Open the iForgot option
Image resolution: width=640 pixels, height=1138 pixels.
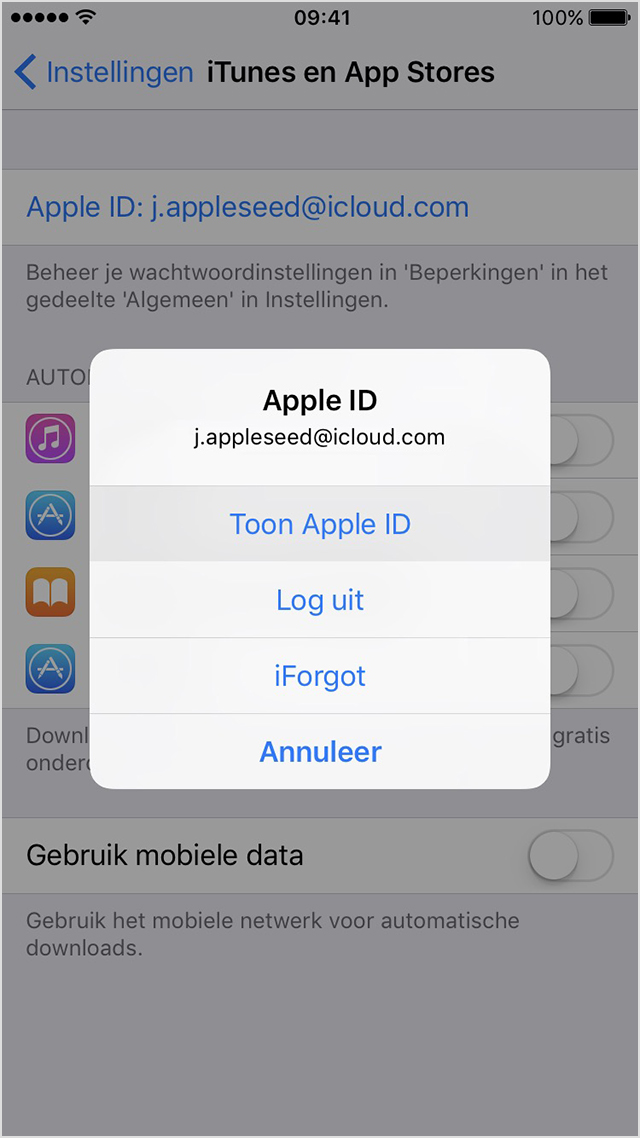point(320,676)
